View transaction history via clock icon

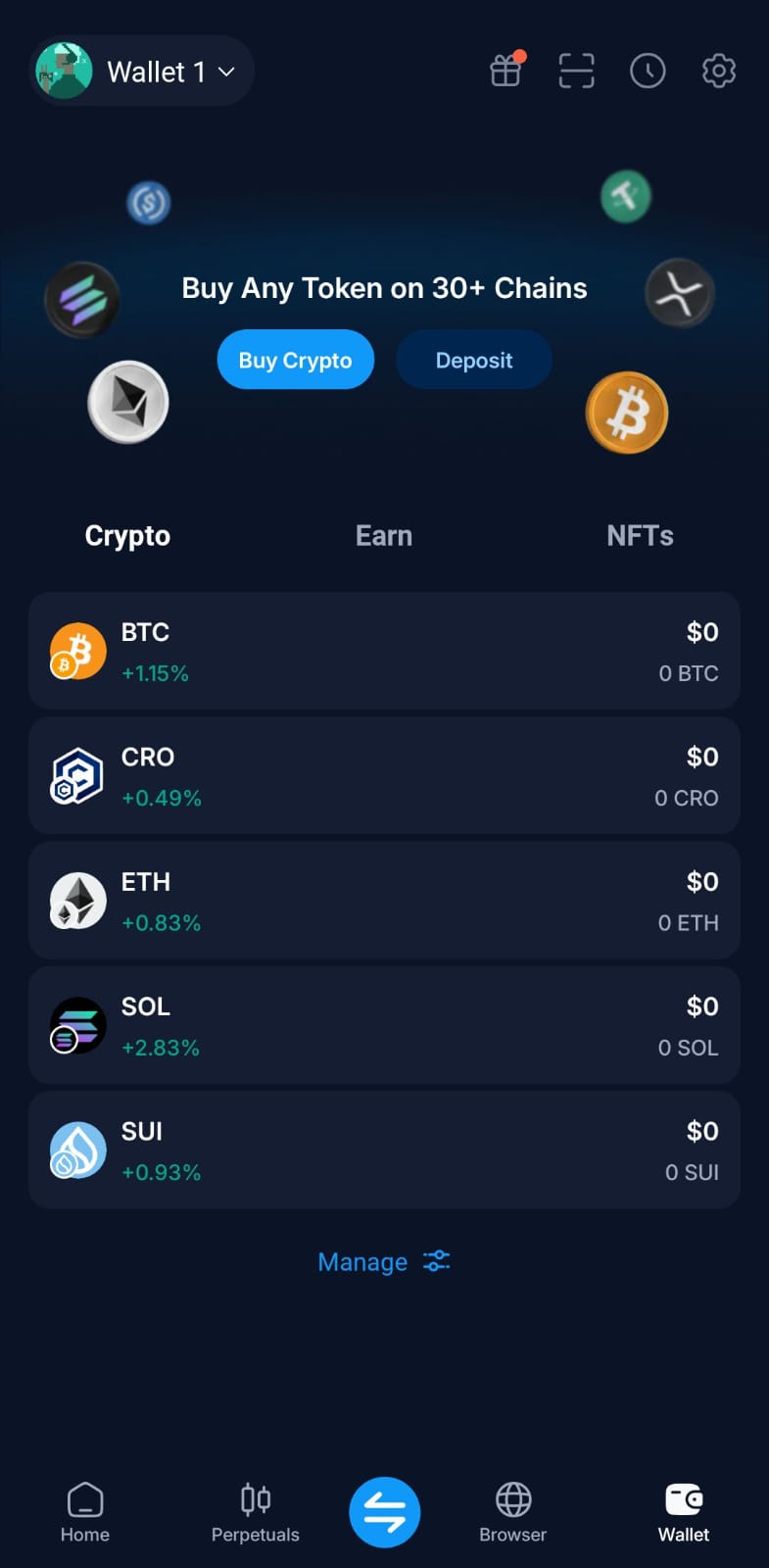tap(647, 70)
